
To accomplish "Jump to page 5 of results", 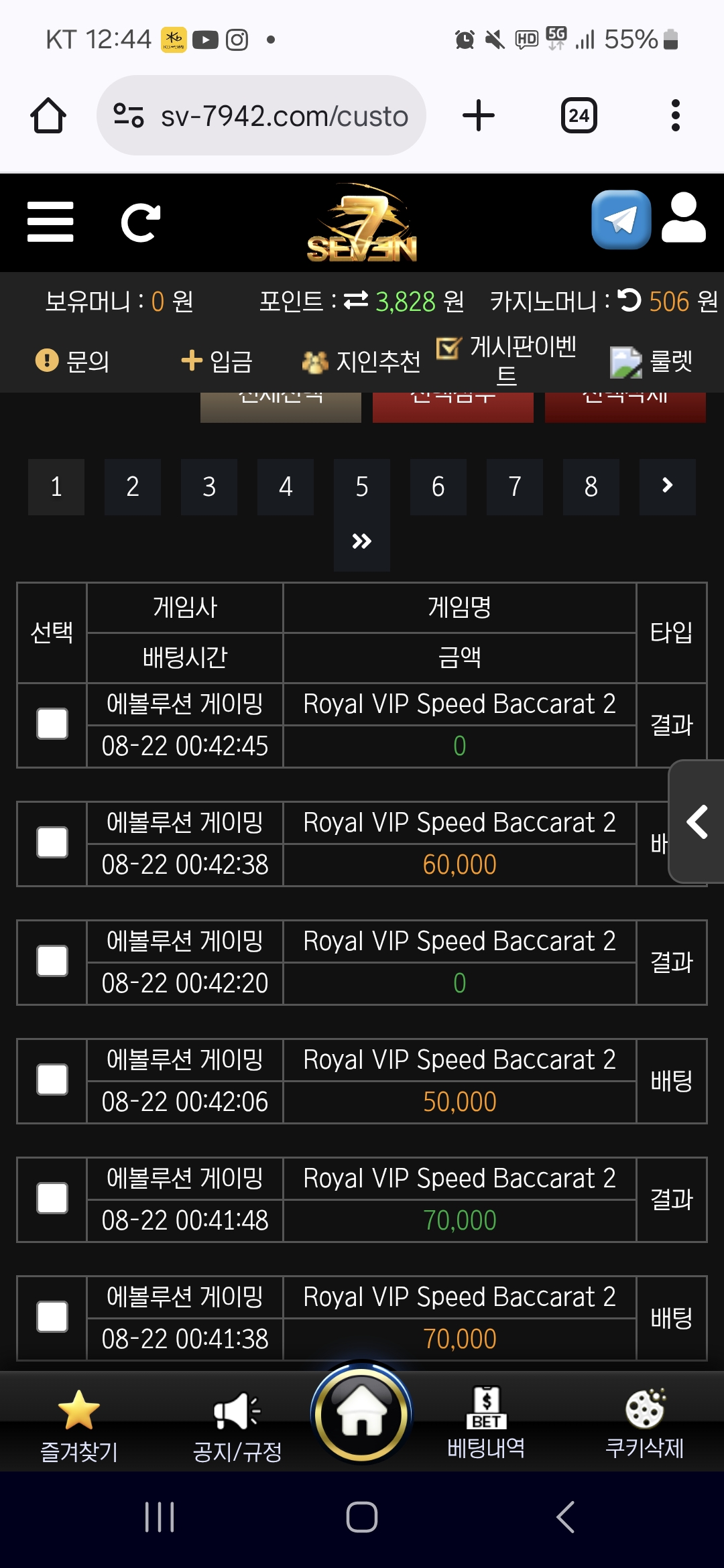I will pyautogui.click(x=362, y=487).
